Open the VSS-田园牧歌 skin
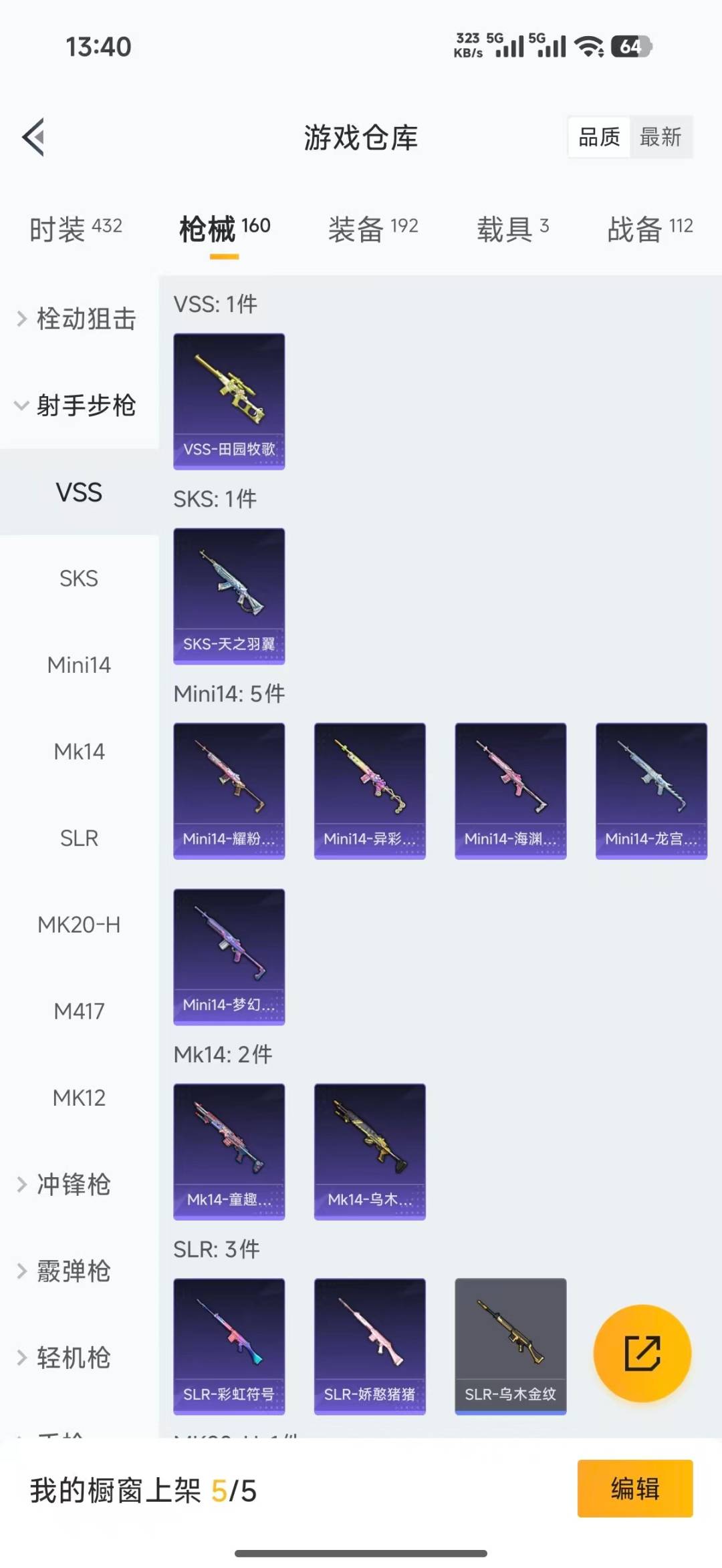The height and width of the screenshot is (1568, 722). (229, 401)
